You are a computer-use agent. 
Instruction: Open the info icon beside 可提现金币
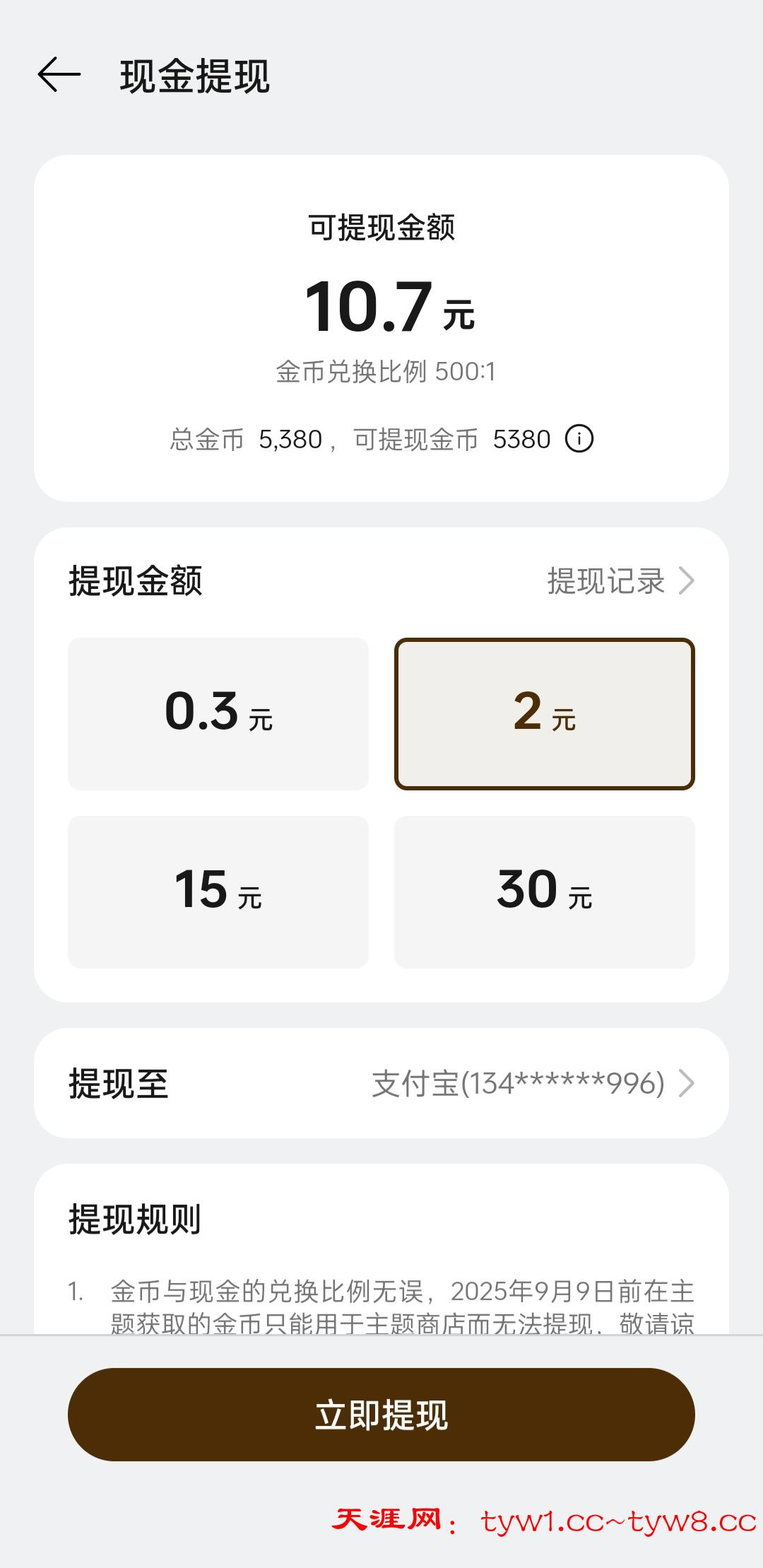pyautogui.click(x=579, y=439)
